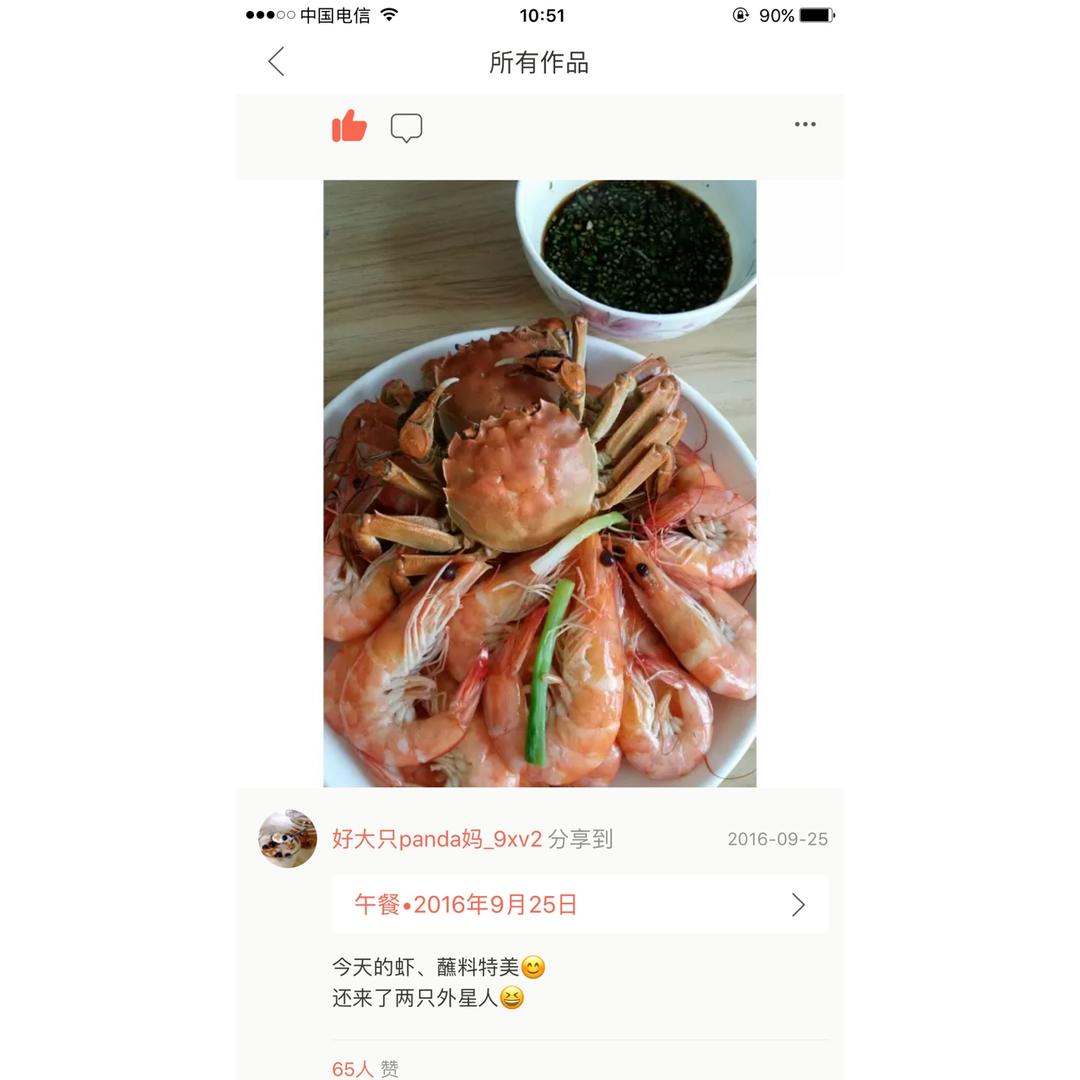Open the 午餐•2016年9月25日 row
1080x1080 pixels.
[580, 905]
